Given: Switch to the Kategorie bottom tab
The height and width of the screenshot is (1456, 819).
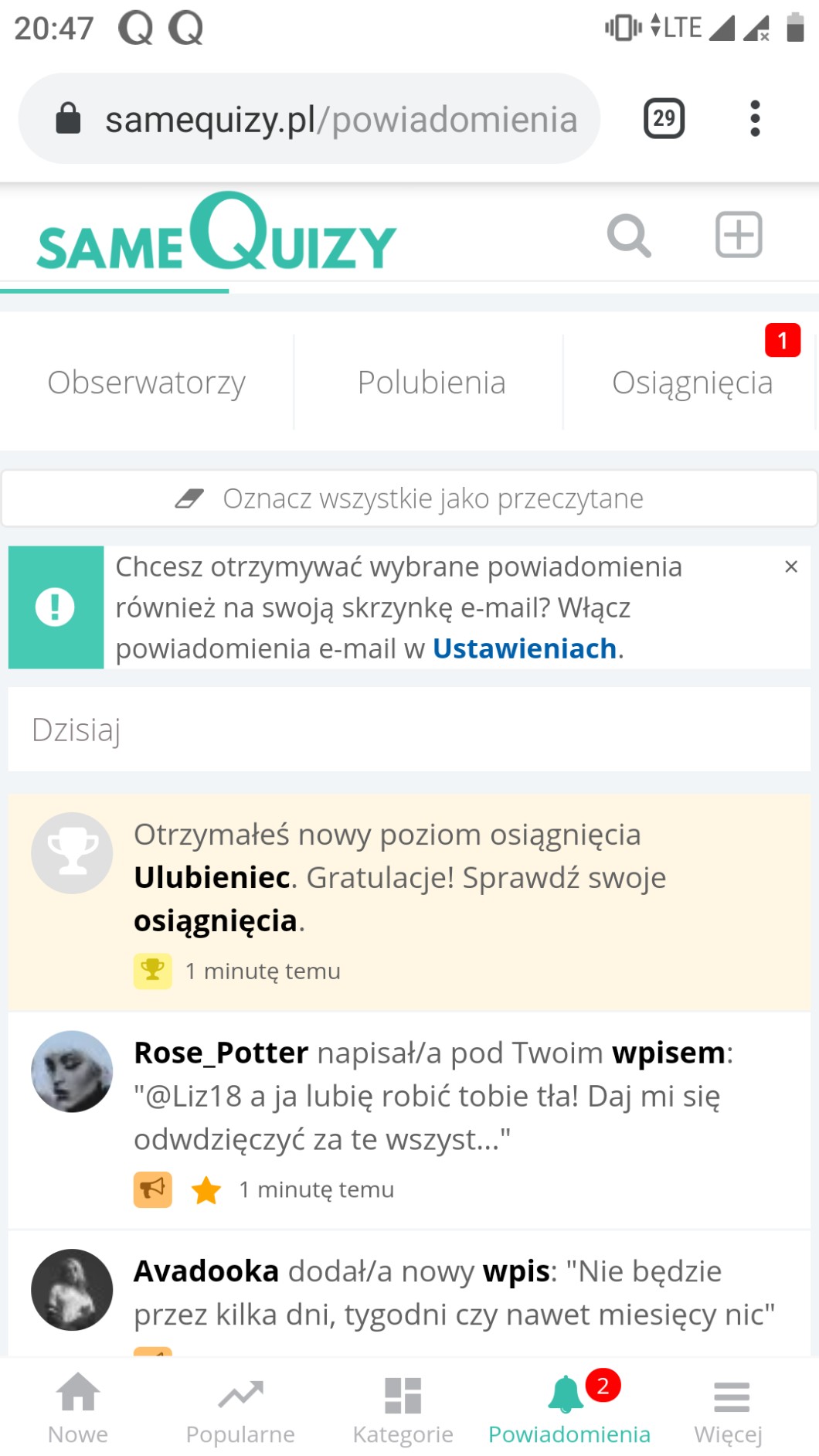Looking at the screenshot, I should point(403,1410).
